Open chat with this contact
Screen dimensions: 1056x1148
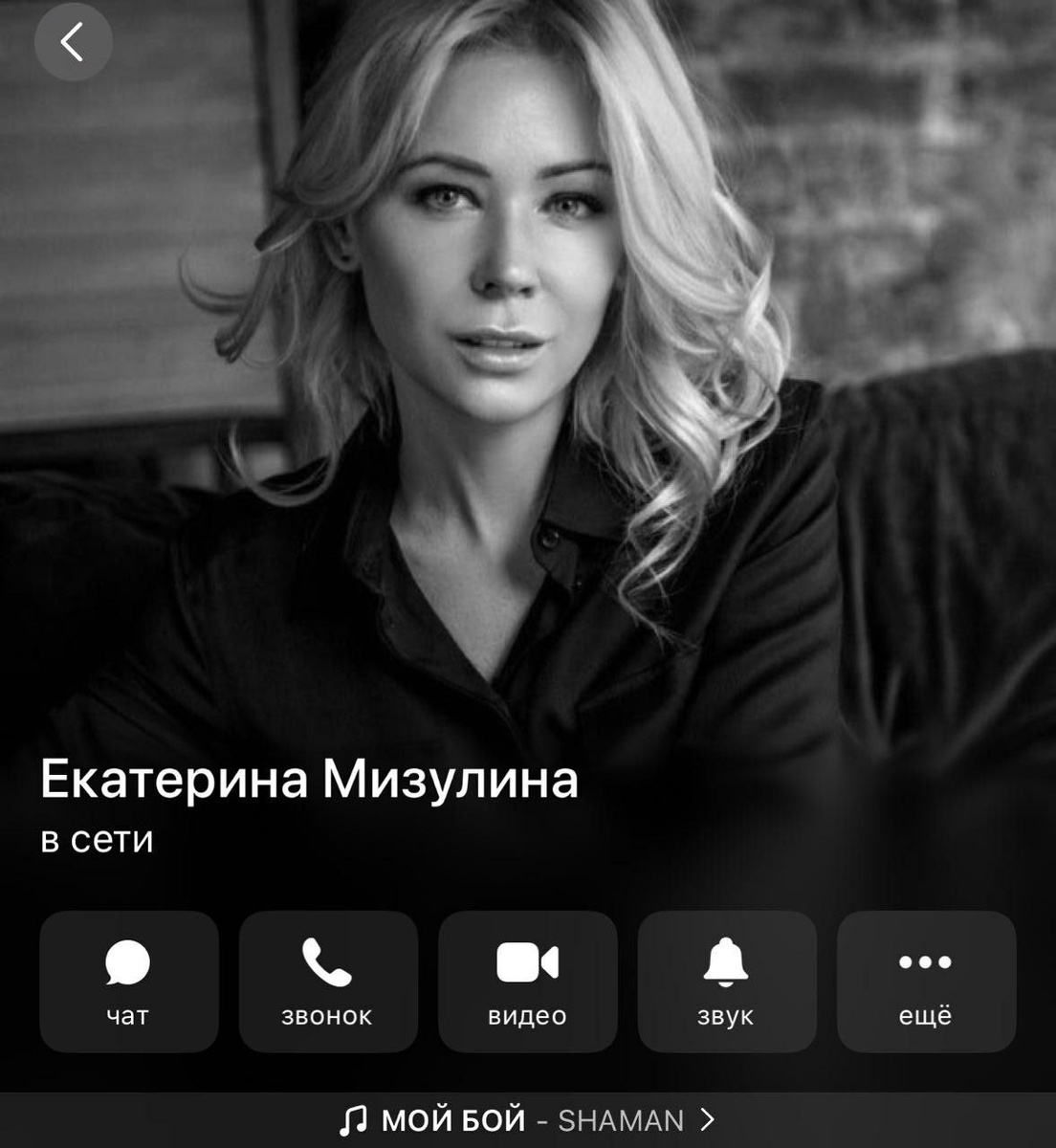coord(129,982)
